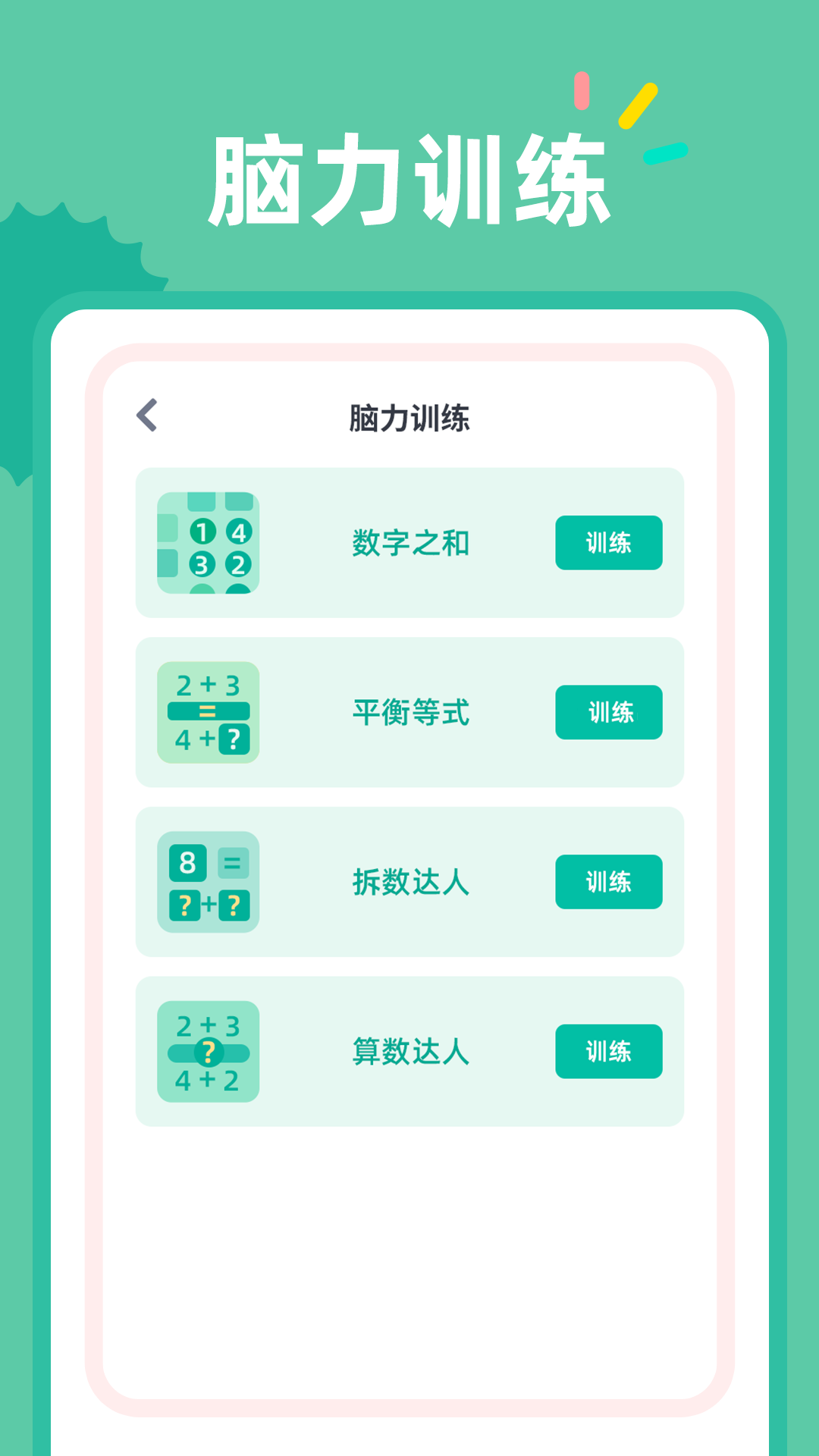Start training for 平衡等式
Image resolution: width=819 pixels, height=1456 pixels.
click(607, 713)
